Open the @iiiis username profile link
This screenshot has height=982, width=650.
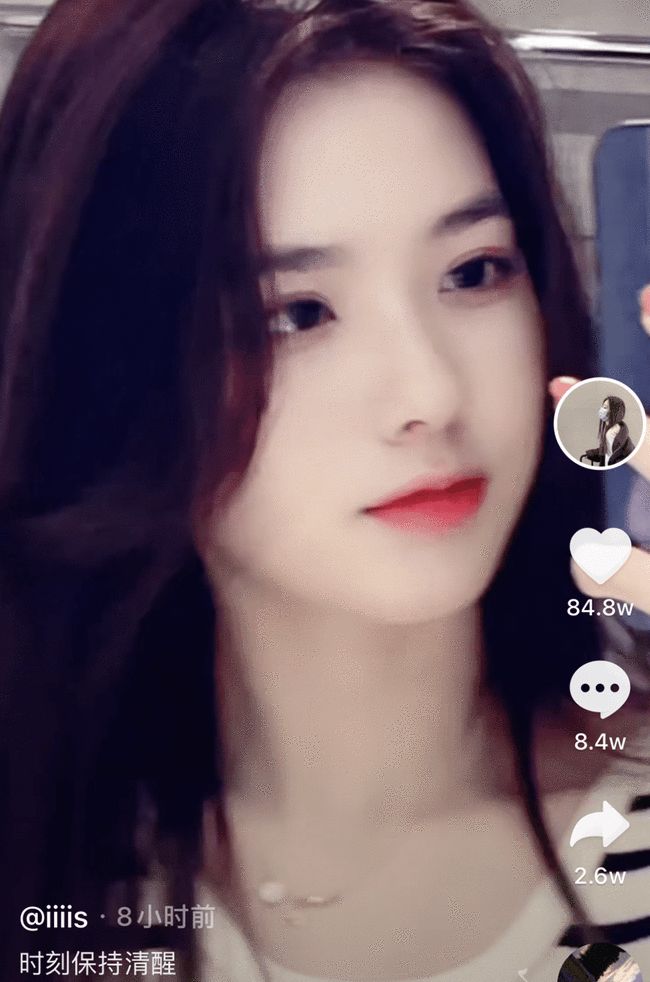[55, 917]
